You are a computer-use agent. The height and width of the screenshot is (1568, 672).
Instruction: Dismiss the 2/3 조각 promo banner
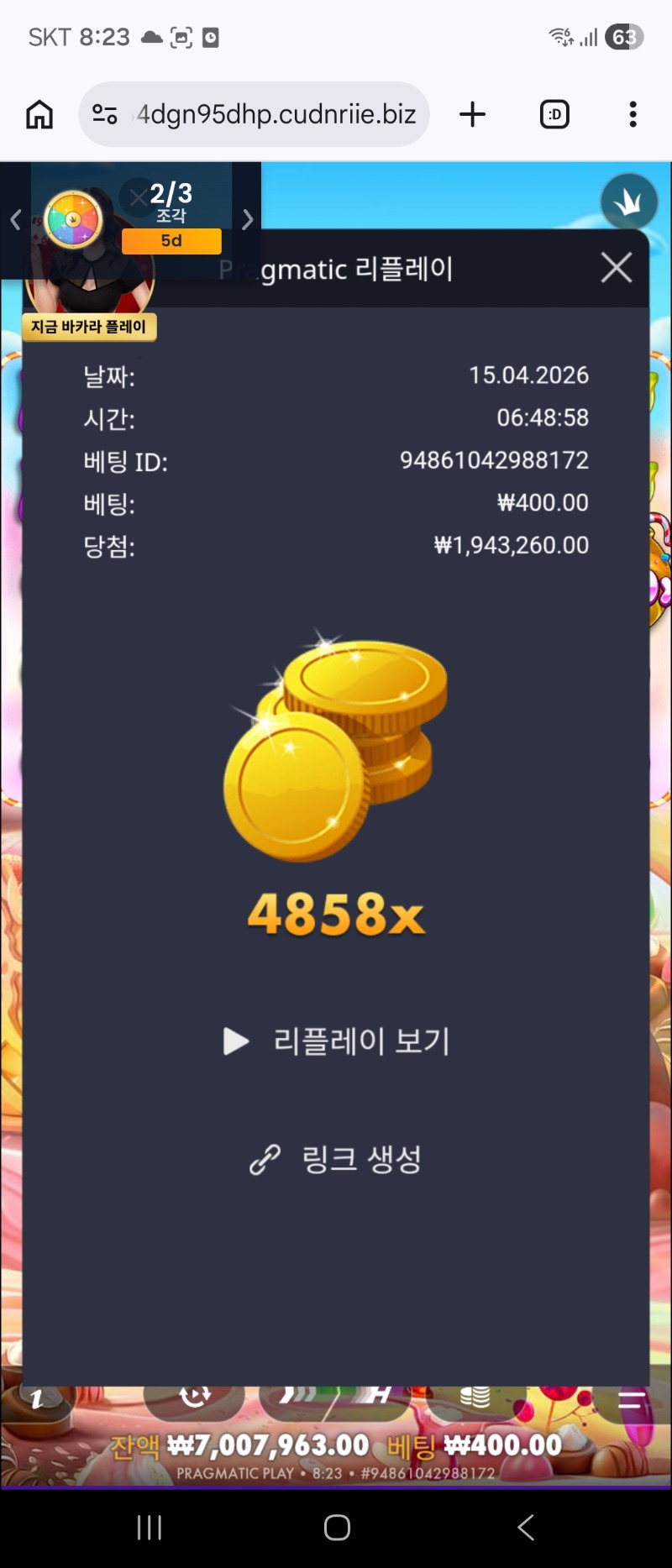pyautogui.click(x=137, y=197)
